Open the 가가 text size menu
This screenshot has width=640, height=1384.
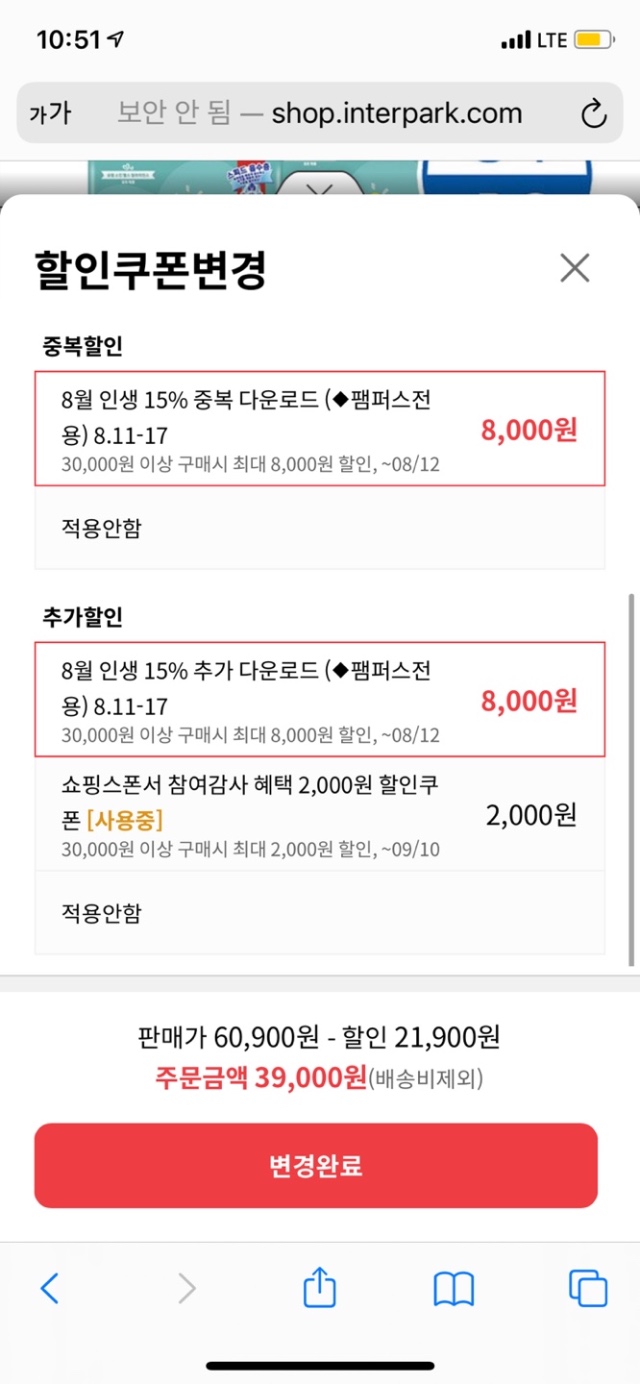51,113
